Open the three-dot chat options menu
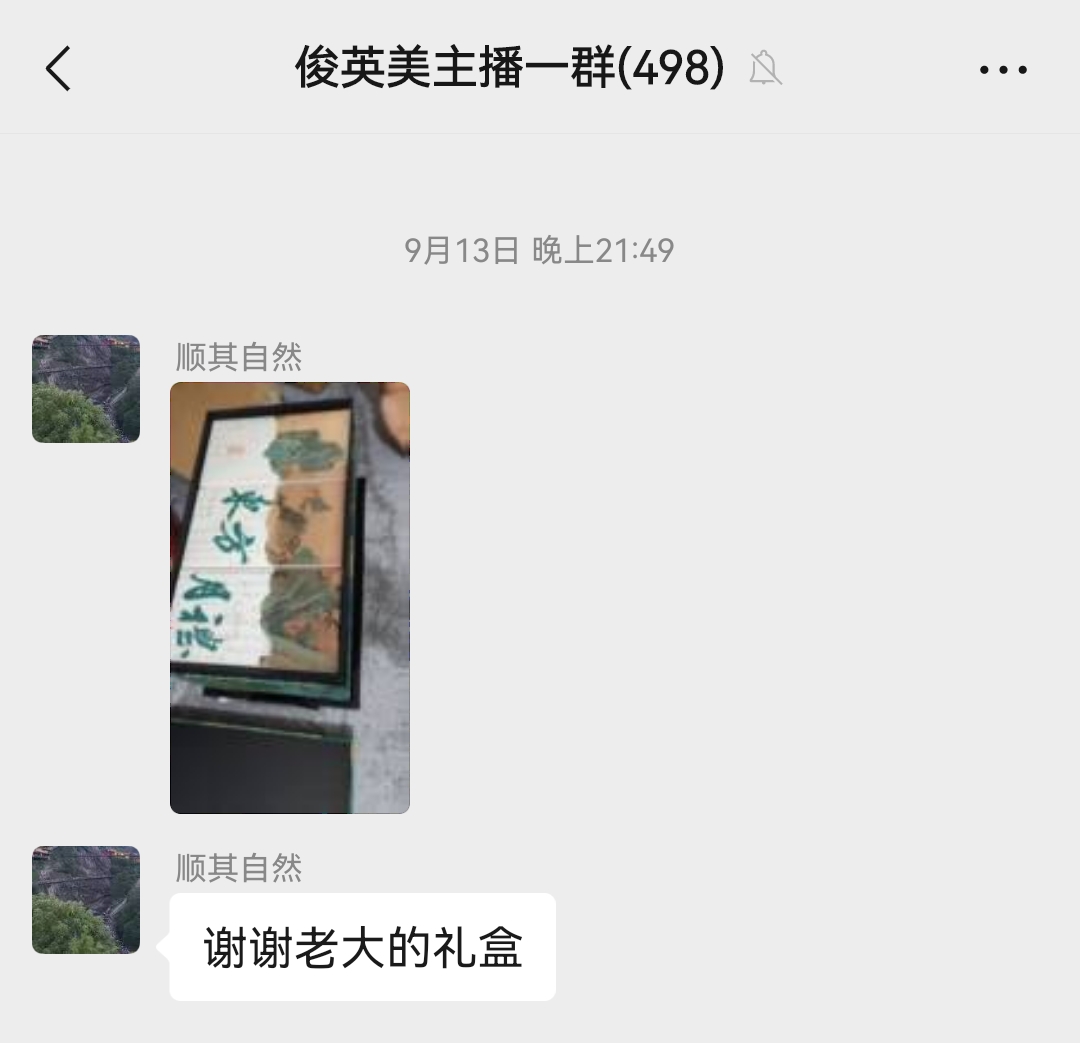This screenshot has width=1080, height=1043. [1003, 70]
